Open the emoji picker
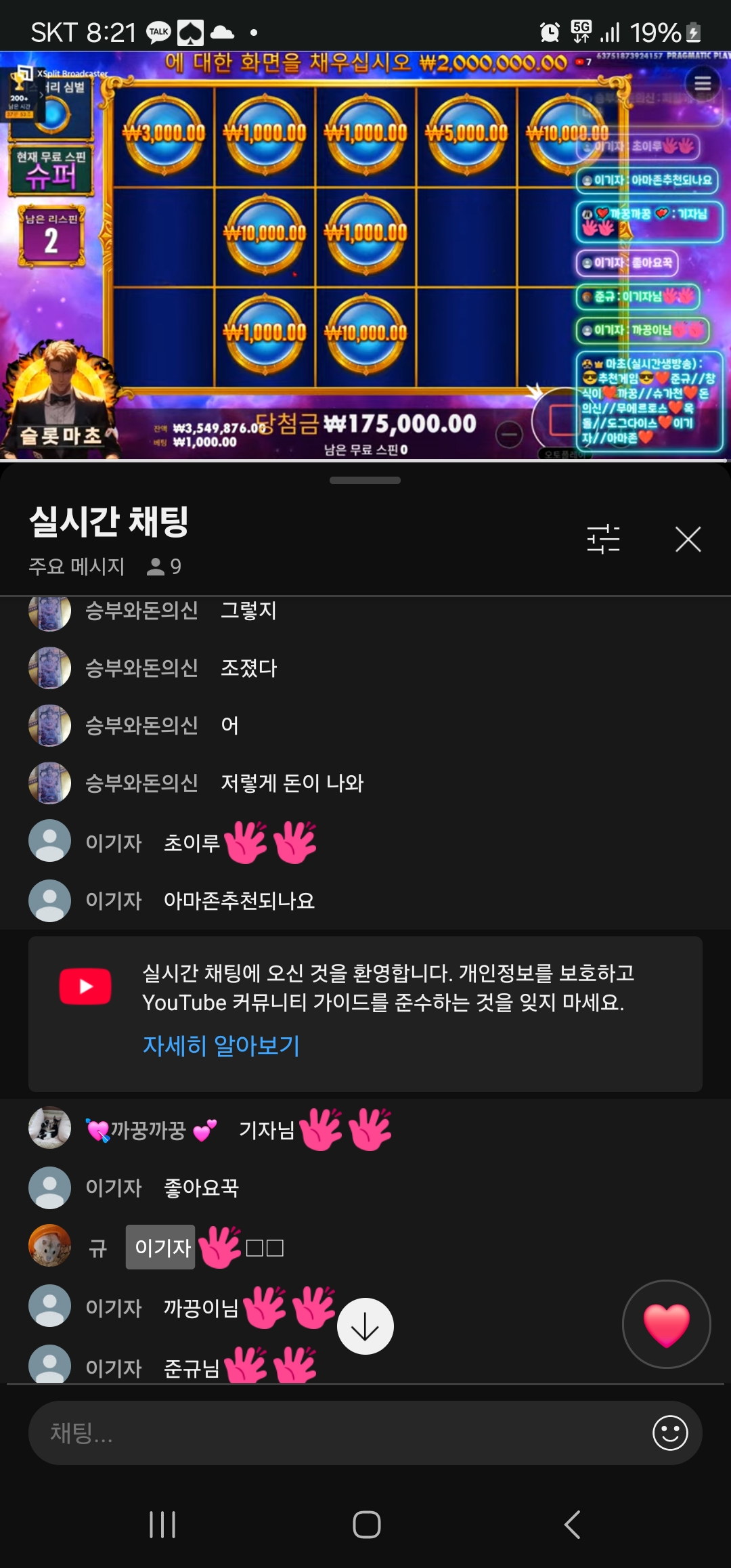Image resolution: width=731 pixels, height=1568 pixels. [669, 1433]
